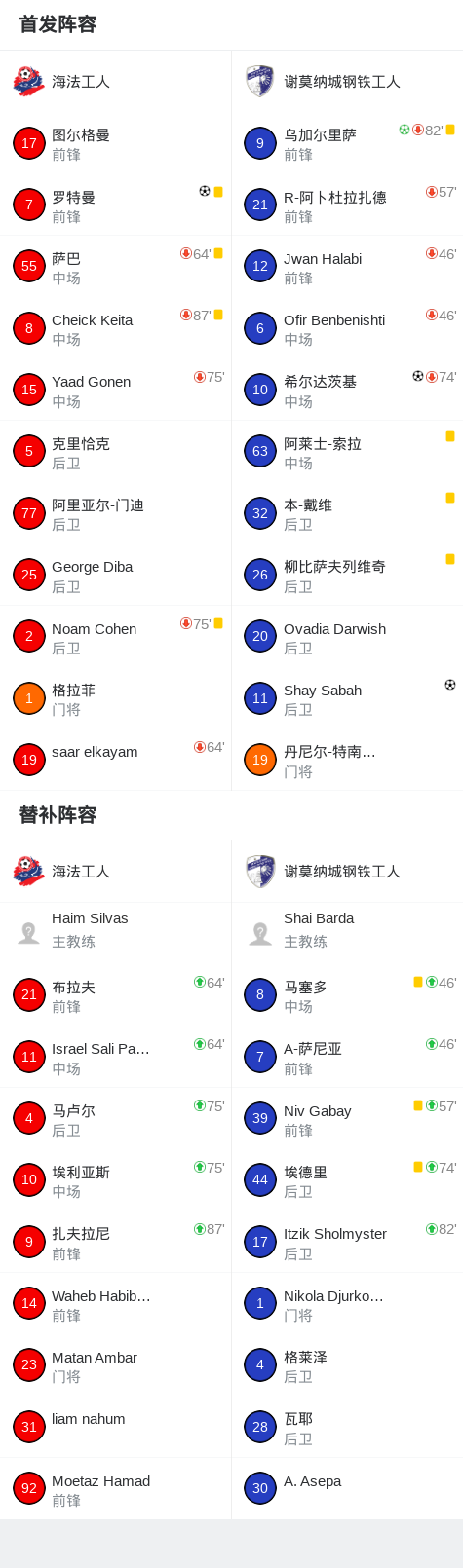The height and width of the screenshot is (1568, 463).
Task: Select substitute Niv Gabay
Action: pos(347,1119)
